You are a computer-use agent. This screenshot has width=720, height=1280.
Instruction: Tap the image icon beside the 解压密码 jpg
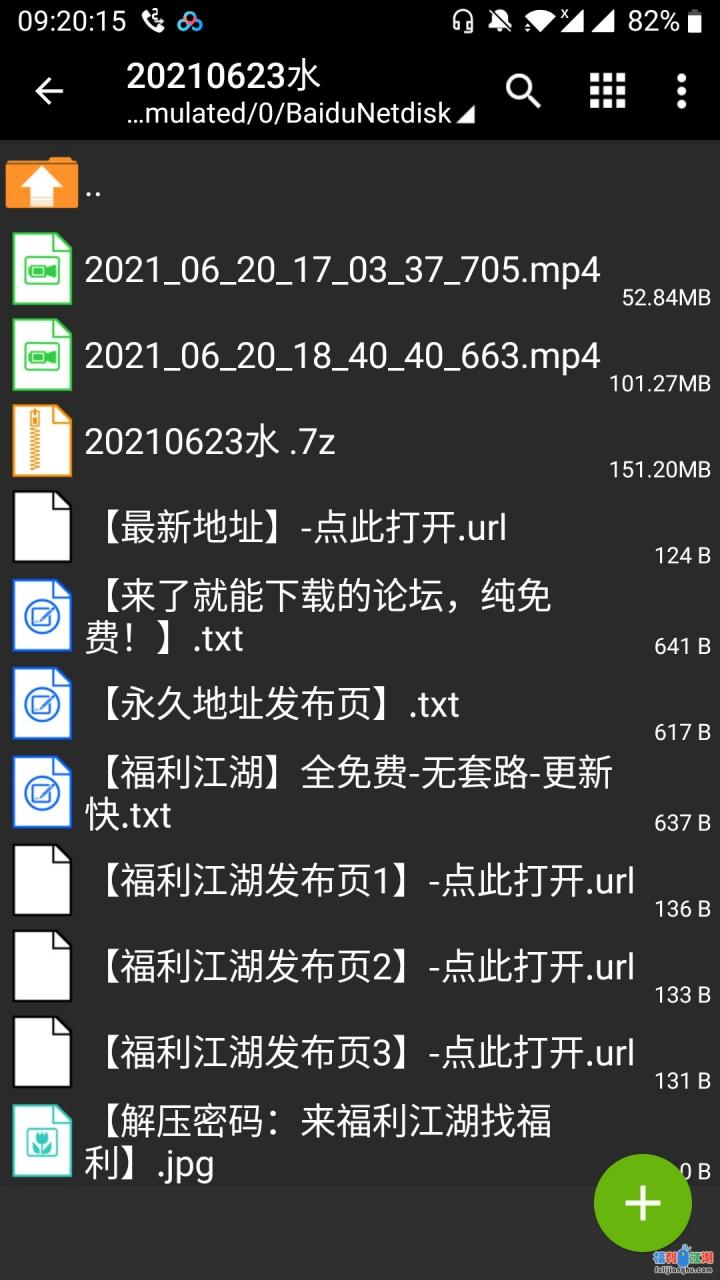[x=41, y=1140]
